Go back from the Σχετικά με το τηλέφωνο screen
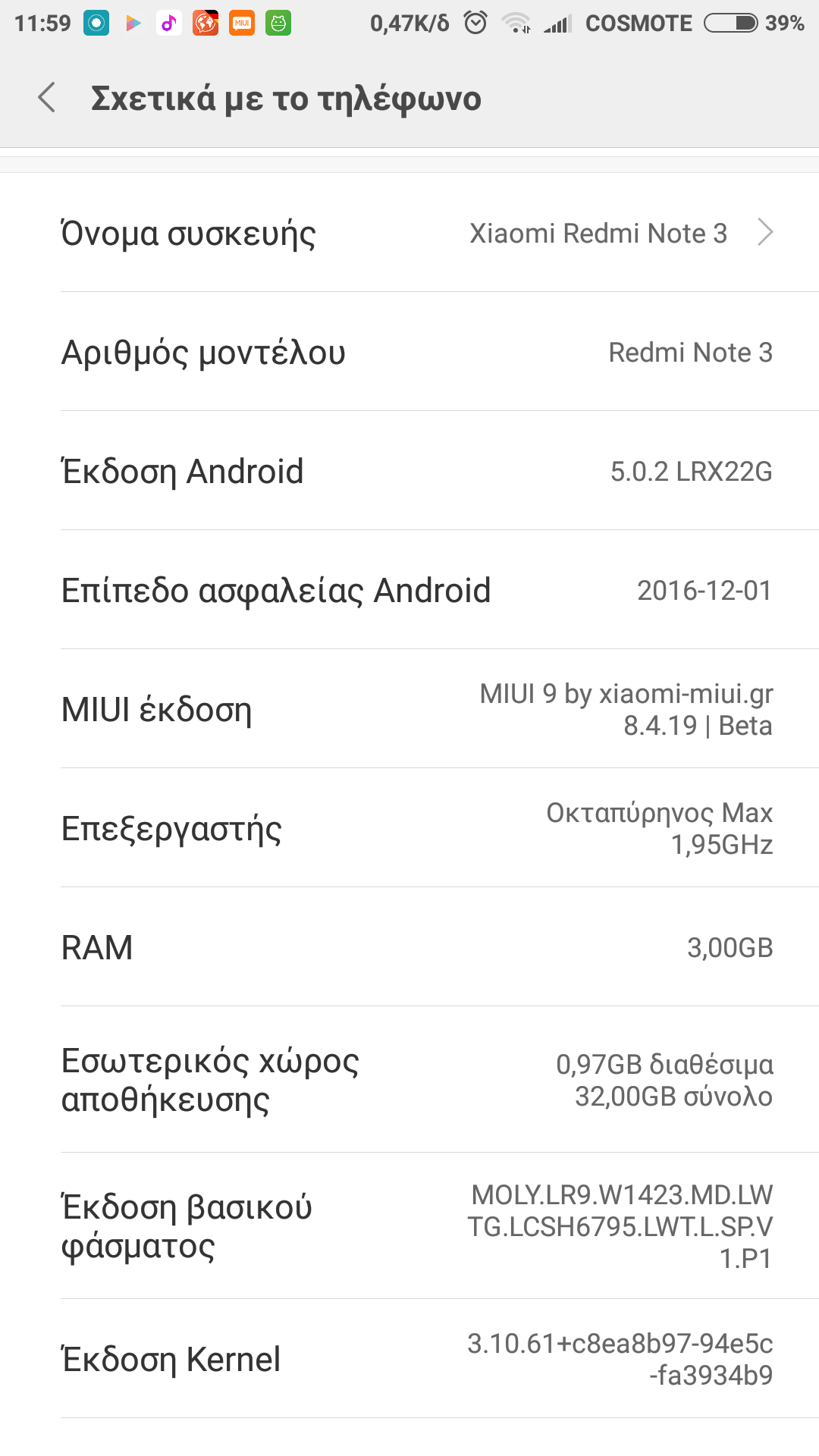This screenshot has height=1456, width=819. click(47, 98)
